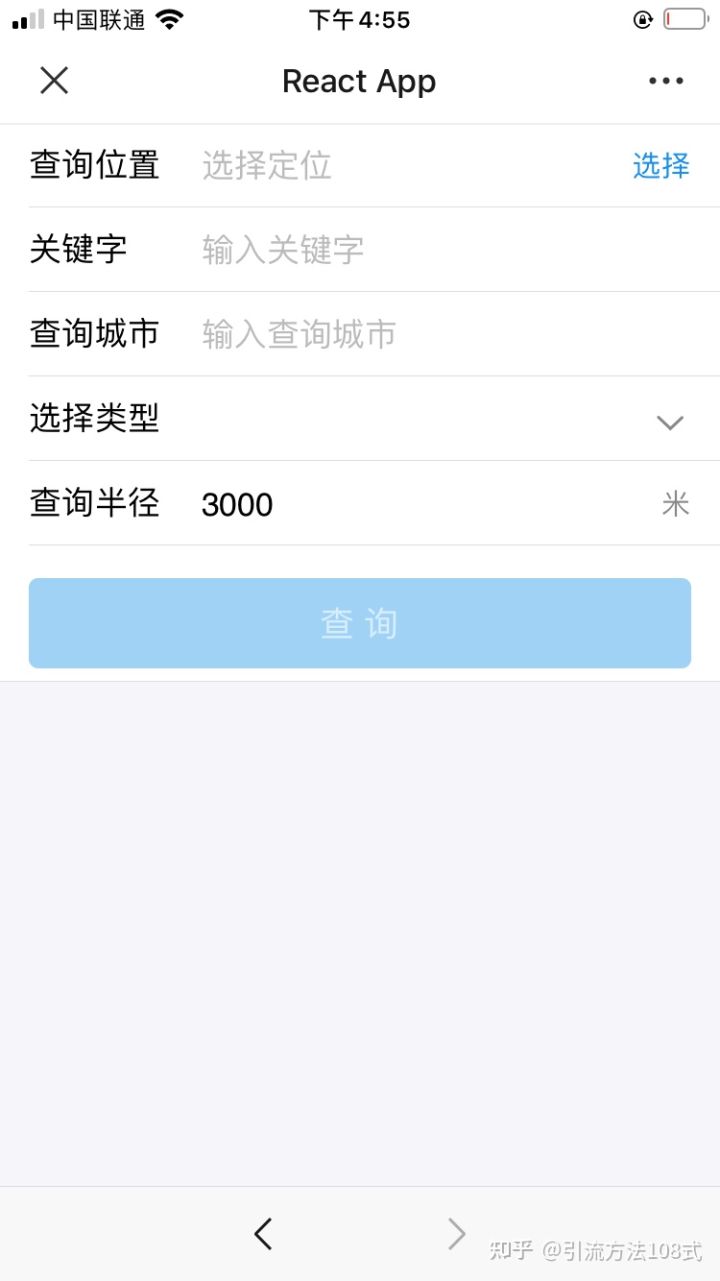Go back with the browser back arrow
The image size is (720, 1281).
coord(263,1234)
